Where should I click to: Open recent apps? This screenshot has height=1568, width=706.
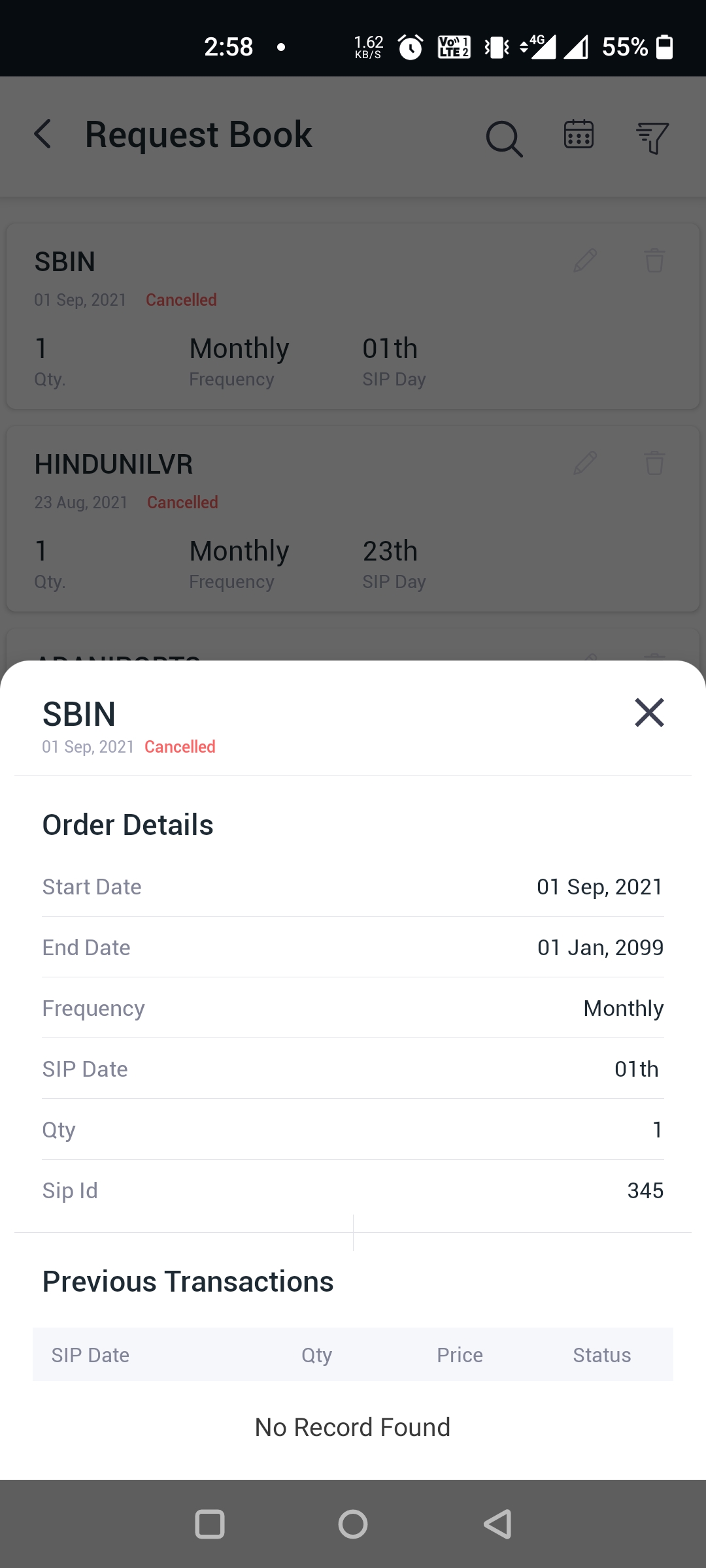coord(210,1524)
